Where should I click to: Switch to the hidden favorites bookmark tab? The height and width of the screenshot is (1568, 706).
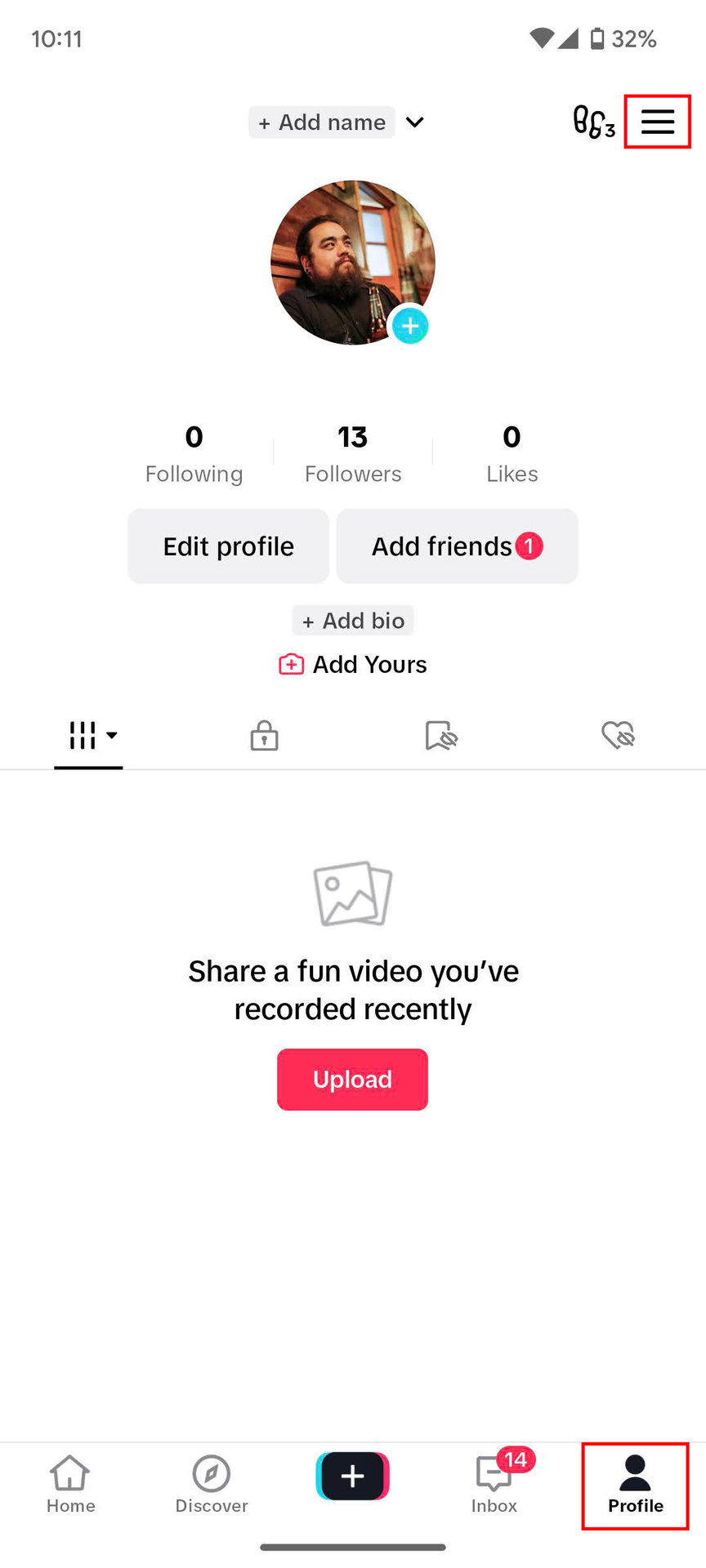pos(441,735)
